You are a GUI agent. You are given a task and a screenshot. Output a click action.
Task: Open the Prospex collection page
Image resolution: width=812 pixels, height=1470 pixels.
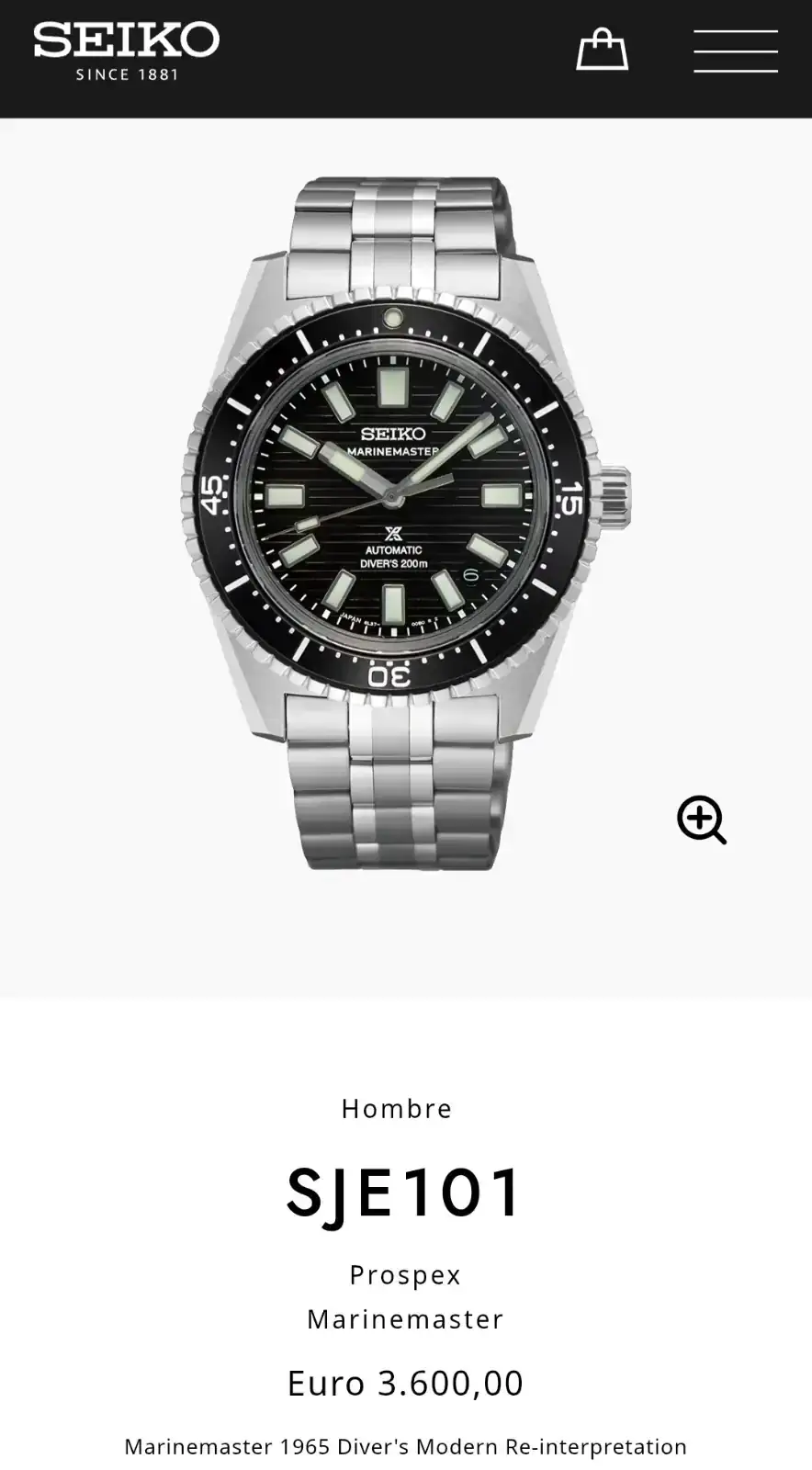[405, 1274]
